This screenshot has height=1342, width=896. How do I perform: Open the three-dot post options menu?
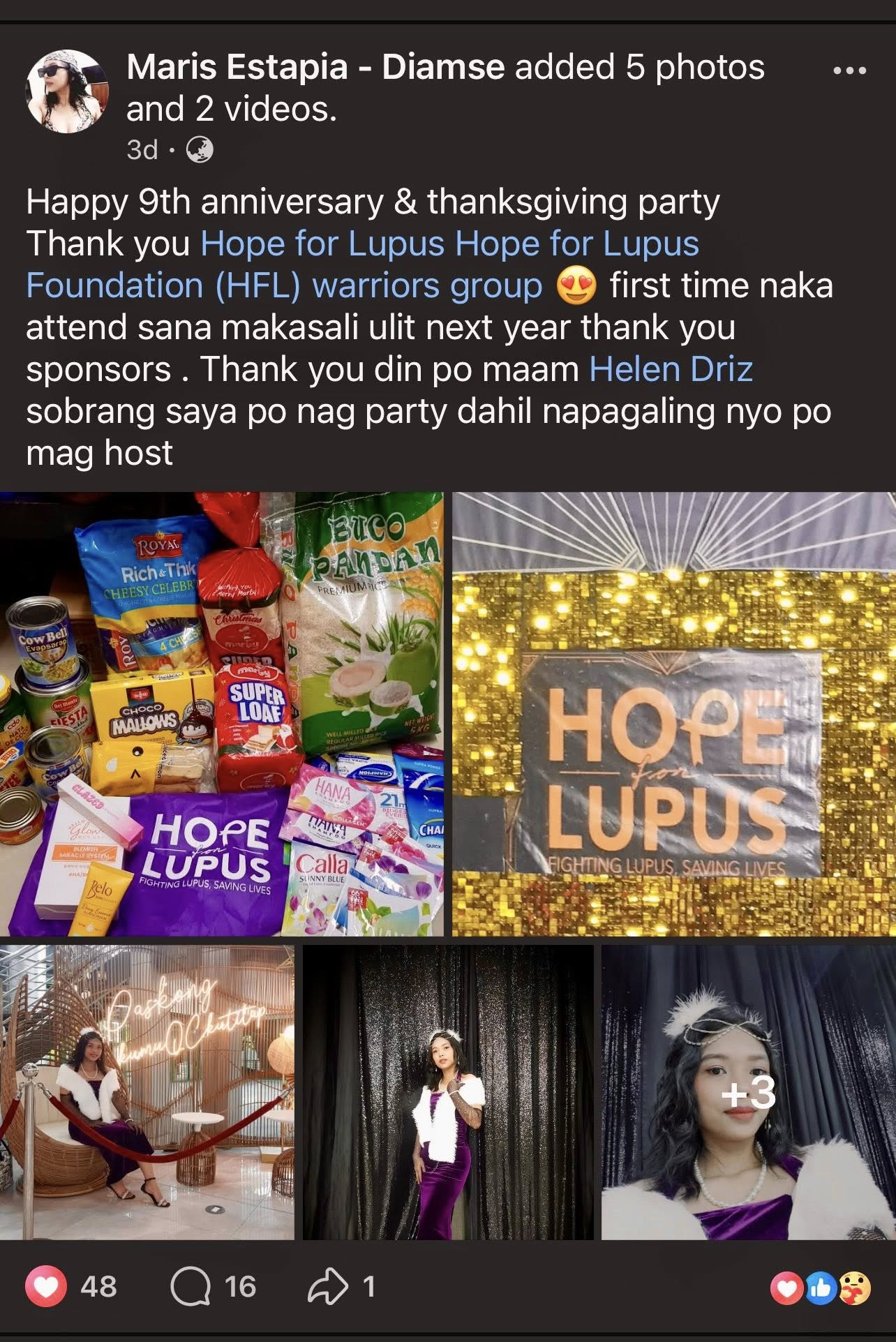pyautogui.click(x=849, y=70)
